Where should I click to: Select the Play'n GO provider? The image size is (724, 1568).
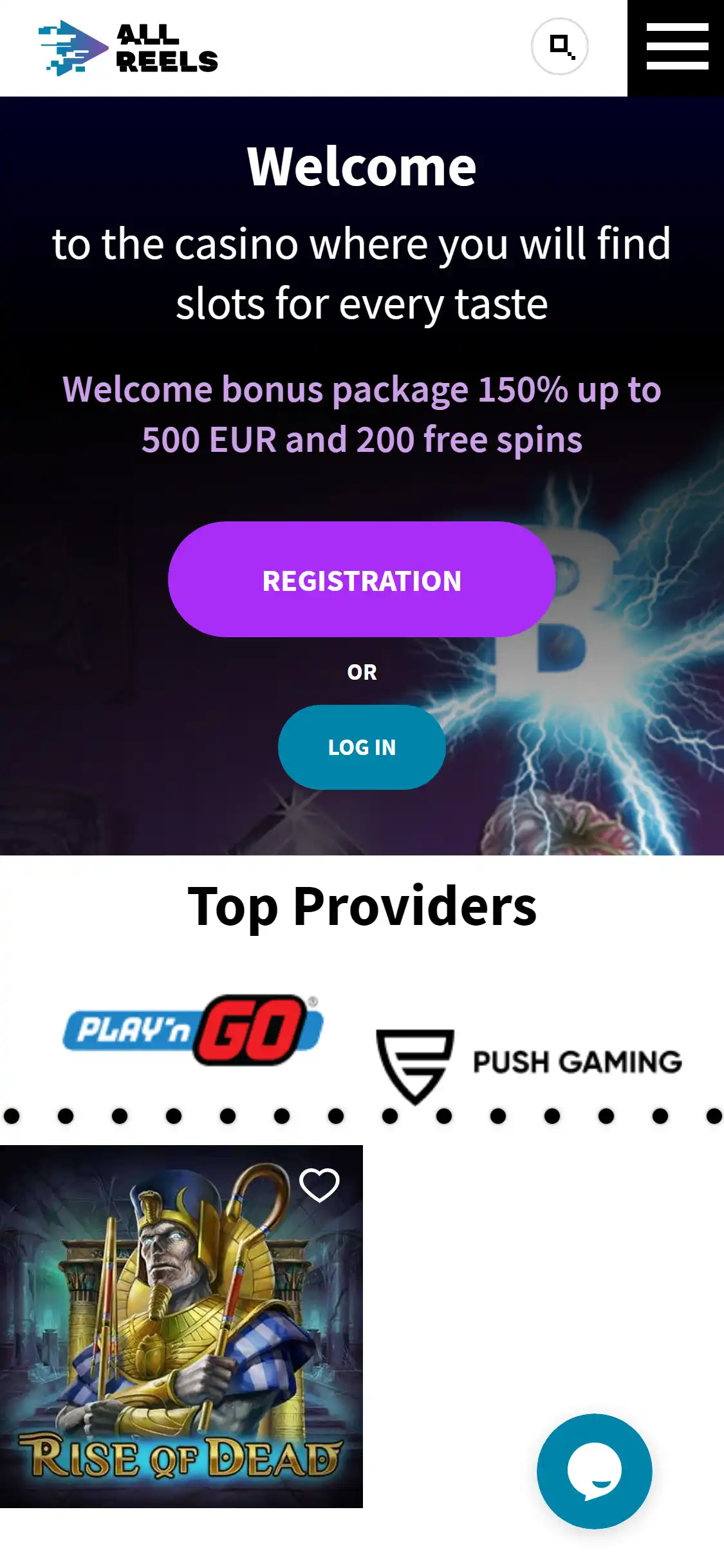click(192, 1030)
